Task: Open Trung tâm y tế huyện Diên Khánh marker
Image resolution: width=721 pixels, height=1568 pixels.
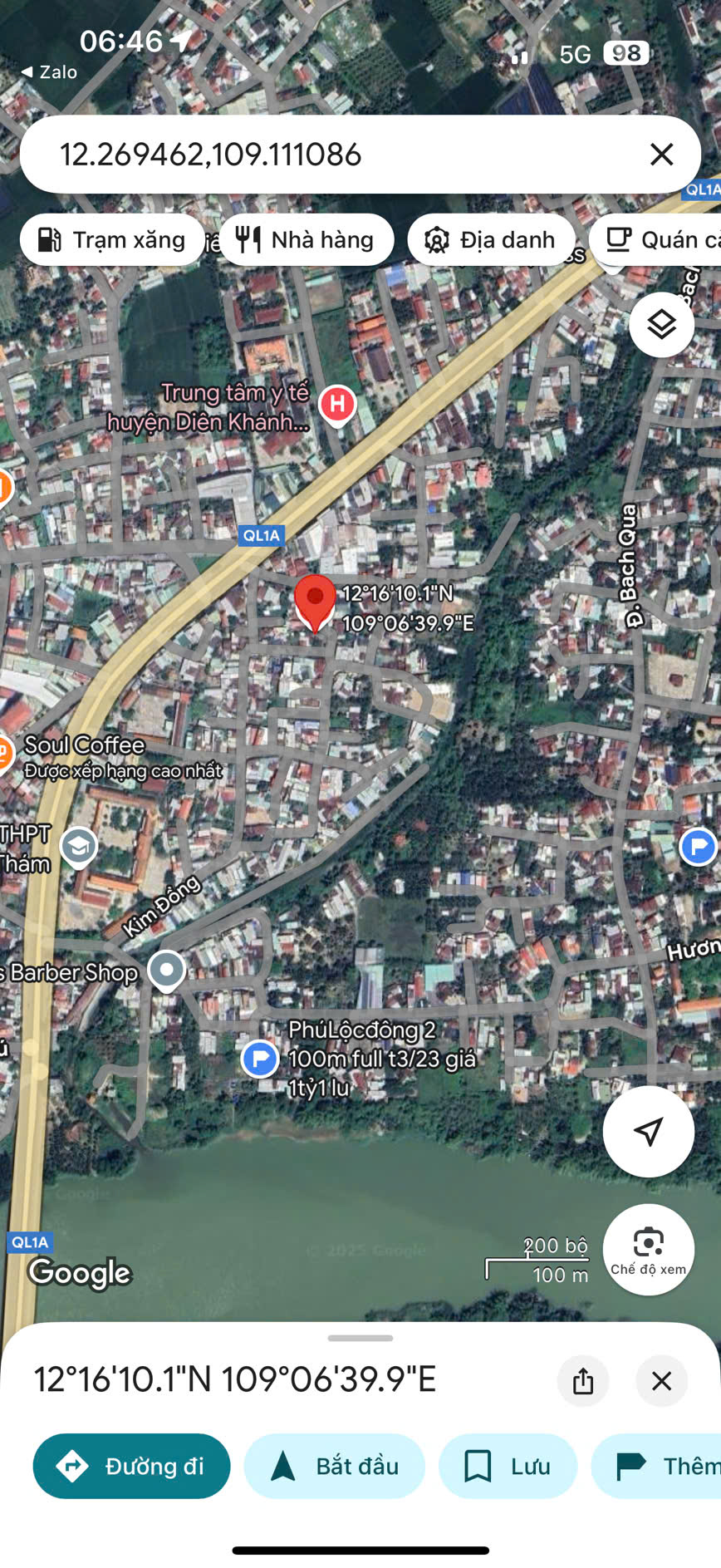Action: tap(337, 405)
